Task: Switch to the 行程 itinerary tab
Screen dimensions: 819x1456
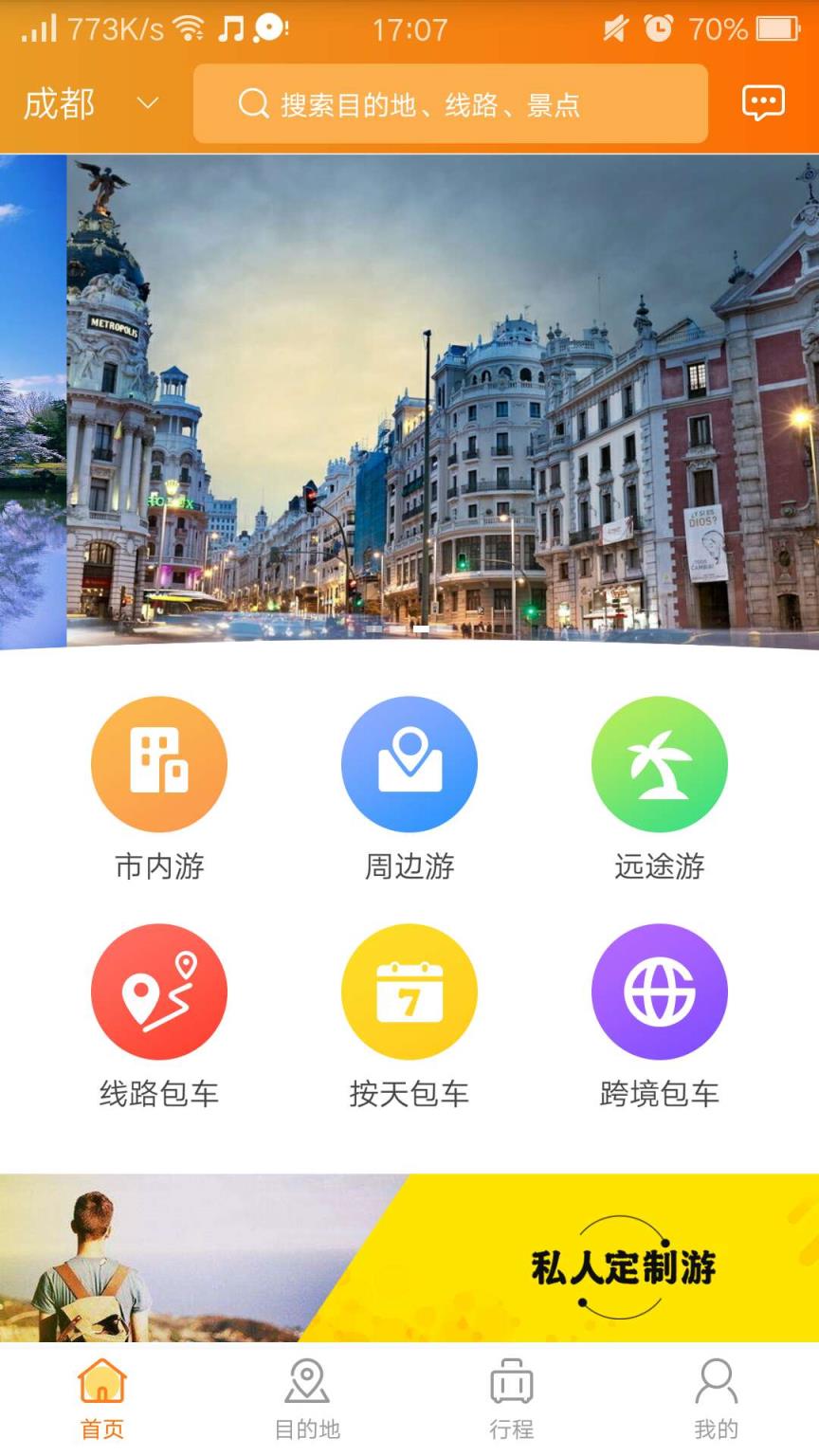Action: tap(512, 1399)
